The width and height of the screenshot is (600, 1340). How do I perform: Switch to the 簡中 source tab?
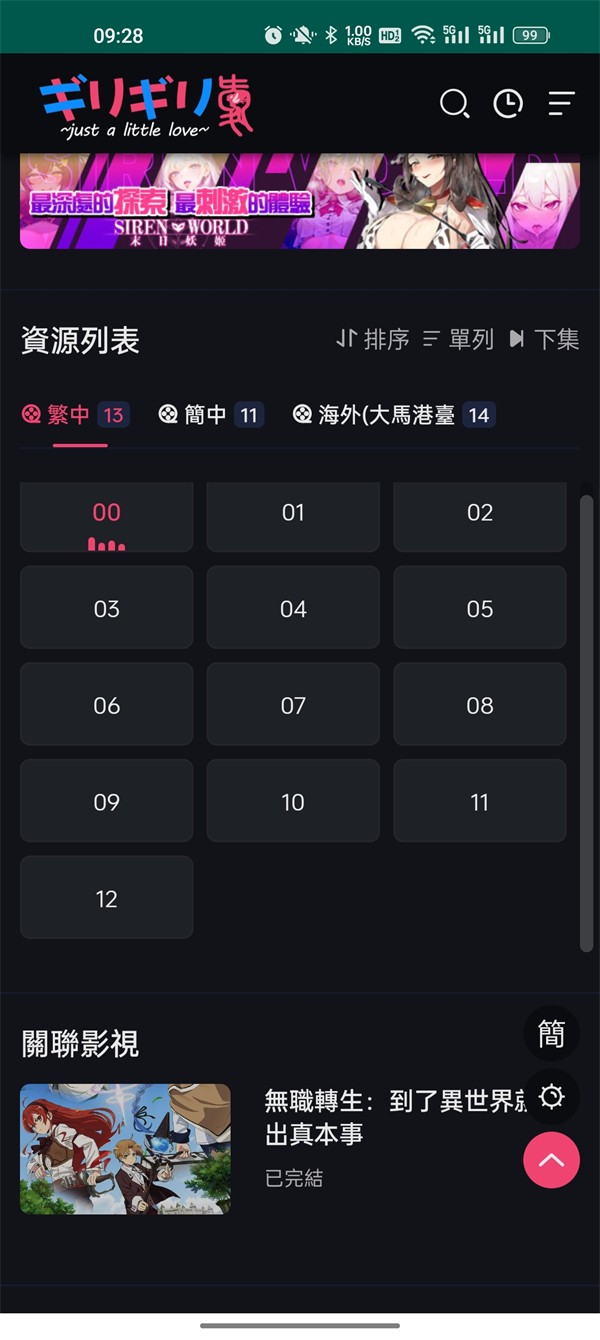210,415
